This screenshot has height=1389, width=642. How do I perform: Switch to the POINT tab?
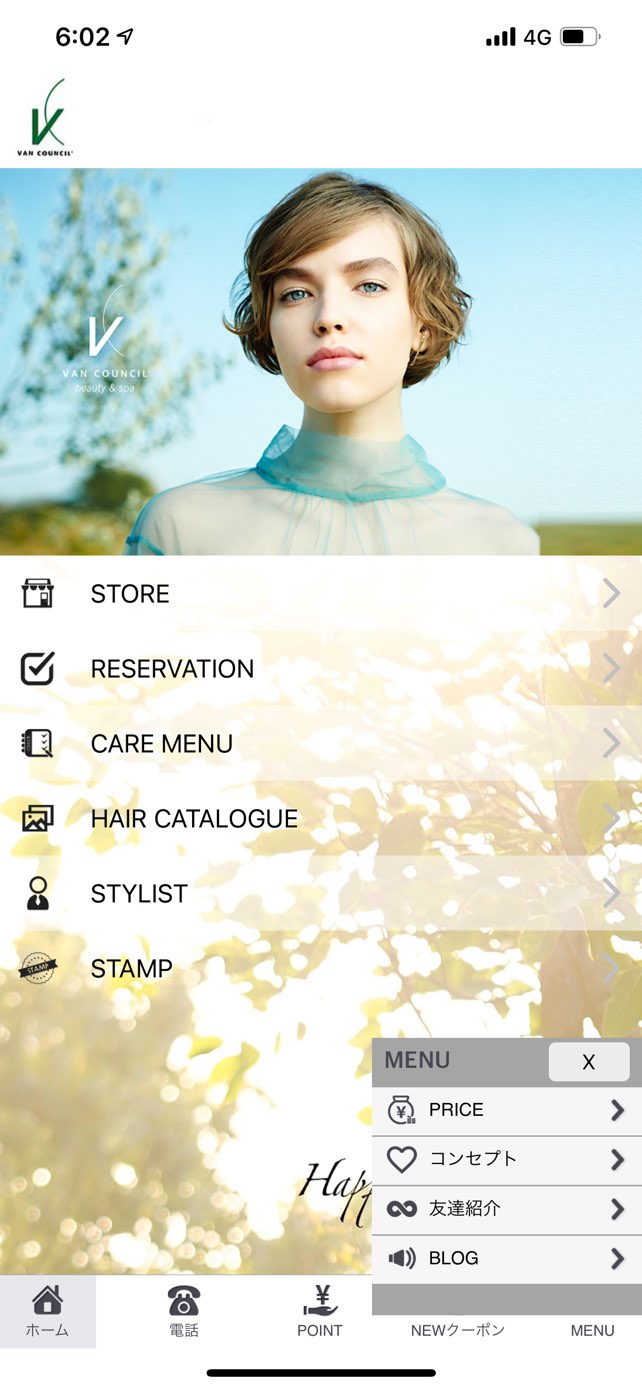click(320, 1312)
